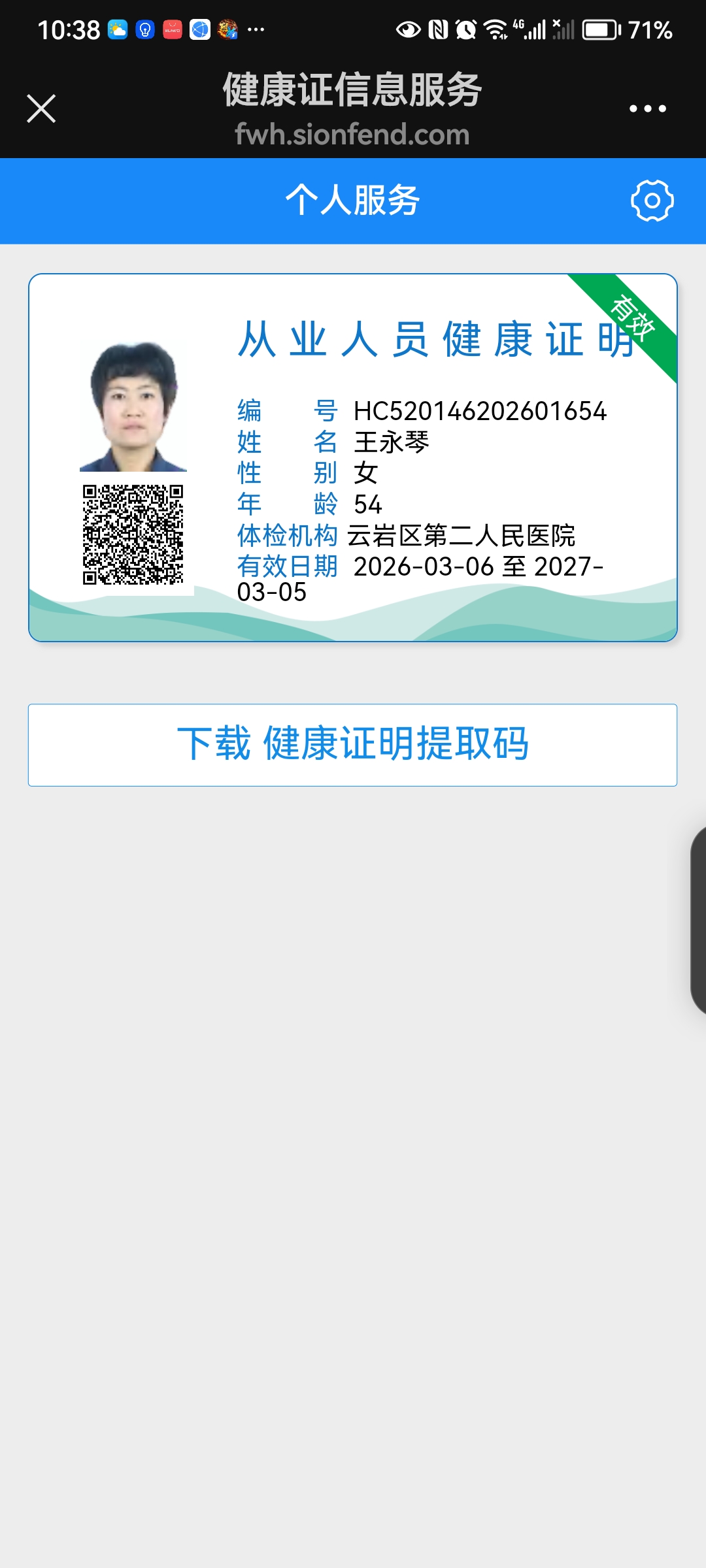Open the settings gear icon
Viewport: 706px width, 1568px height.
(652, 201)
